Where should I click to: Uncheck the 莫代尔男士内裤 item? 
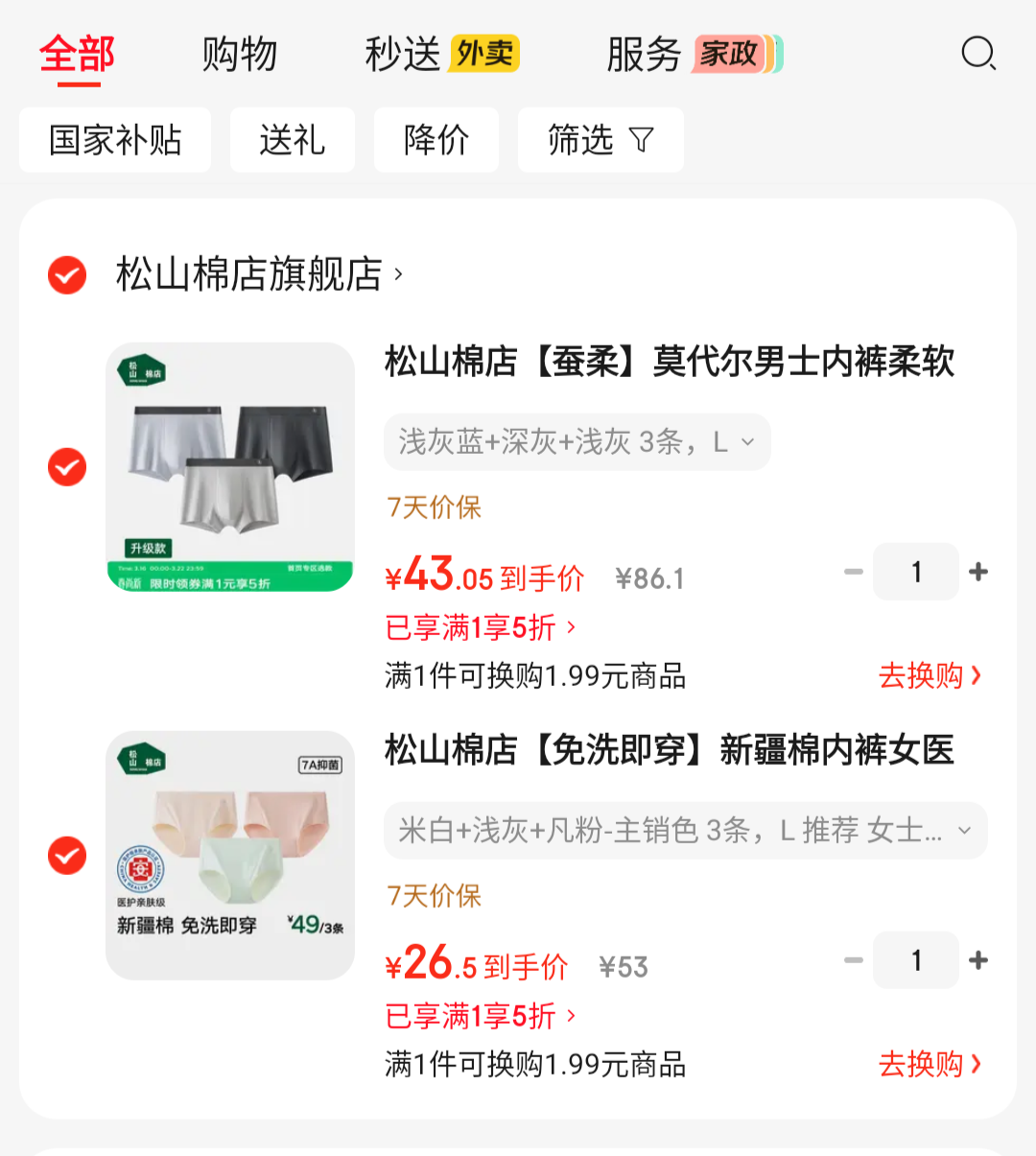tap(67, 467)
